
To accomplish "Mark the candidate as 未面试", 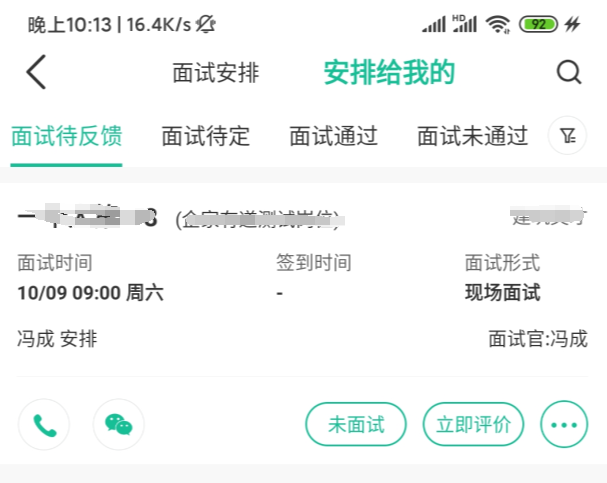I will 356,425.
